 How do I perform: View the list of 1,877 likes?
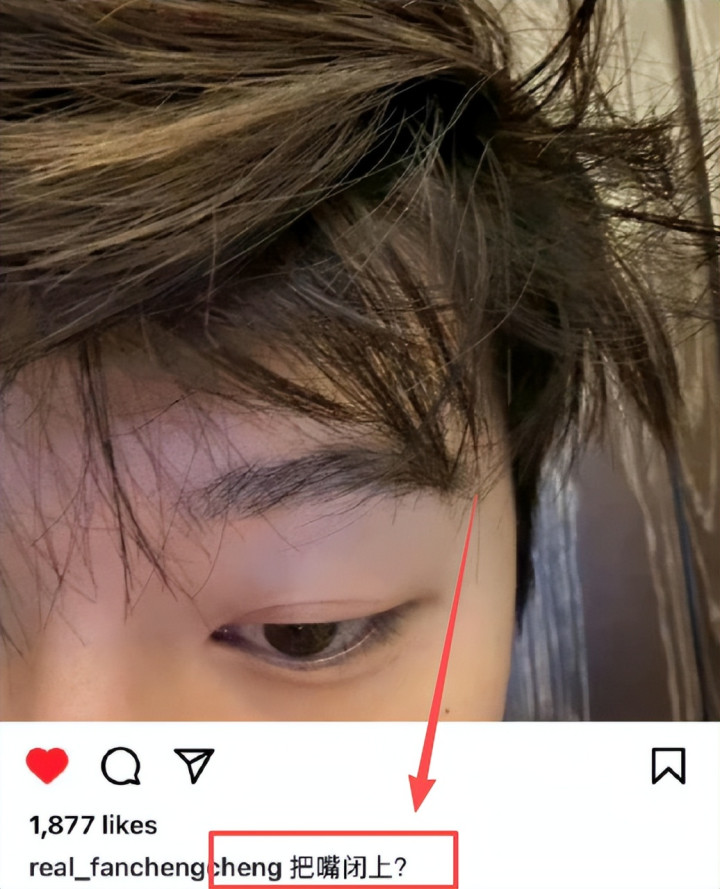point(93,825)
